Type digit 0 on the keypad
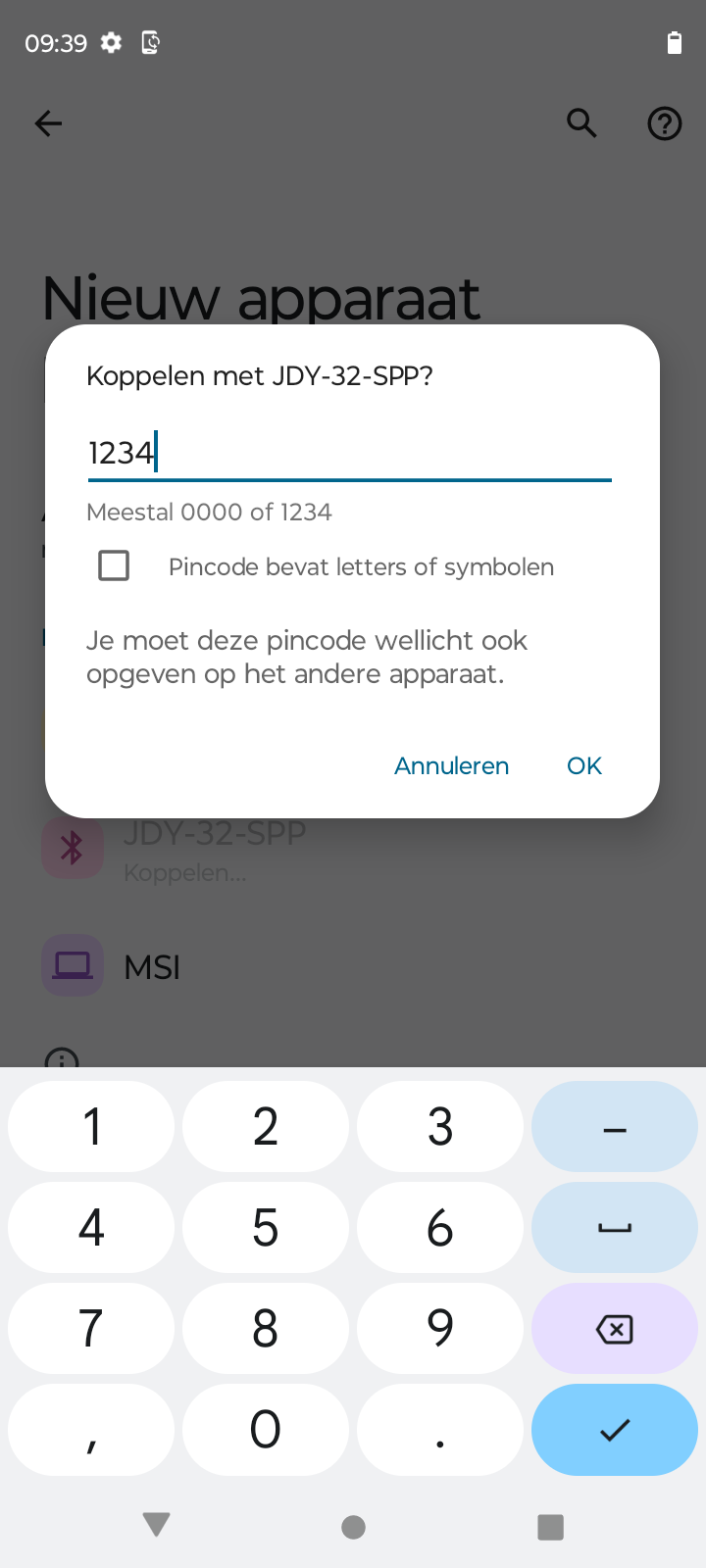The height and width of the screenshot is (1568, 706). click(265, 1429)
